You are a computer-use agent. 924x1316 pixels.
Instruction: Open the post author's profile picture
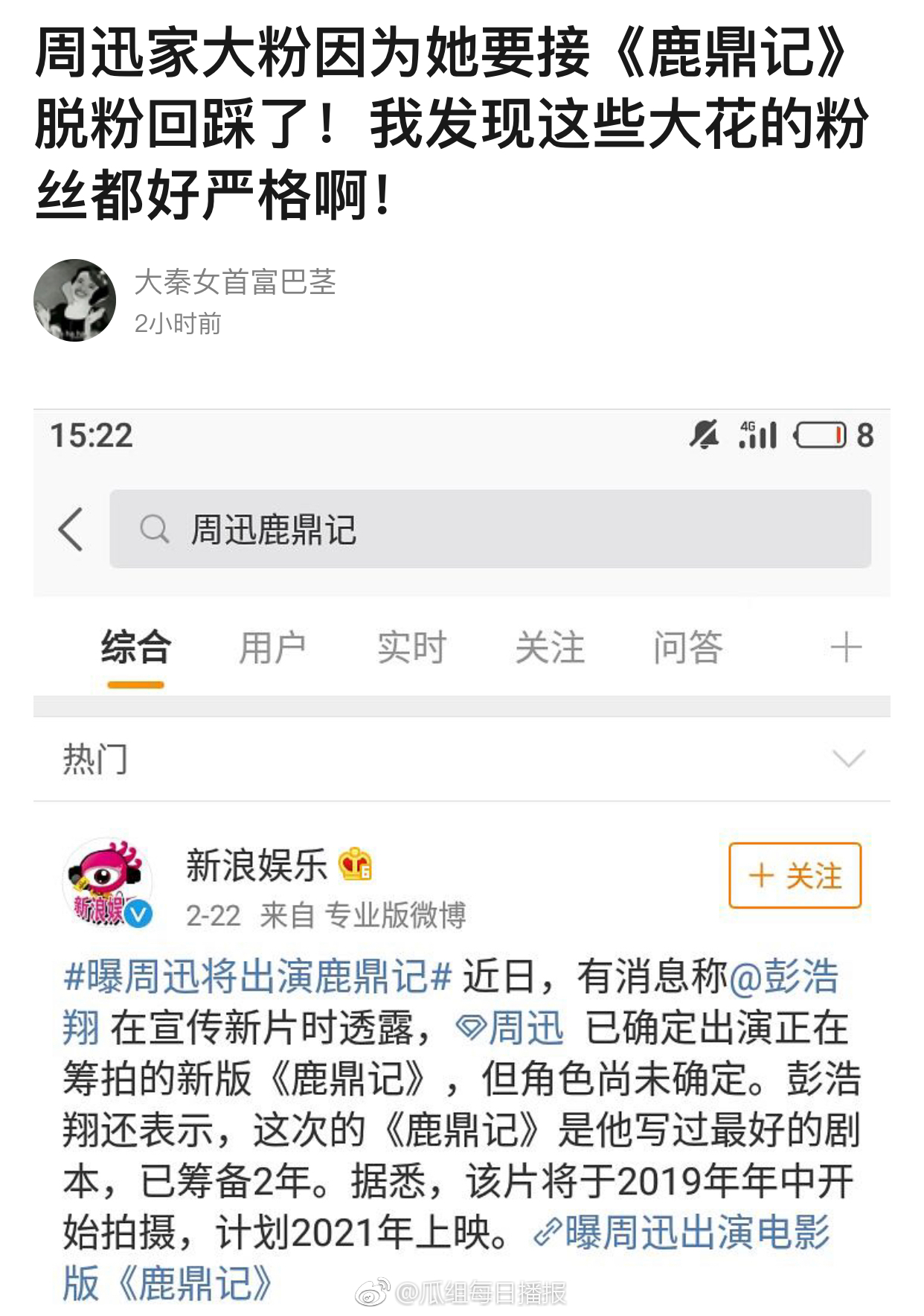point(74,300)
